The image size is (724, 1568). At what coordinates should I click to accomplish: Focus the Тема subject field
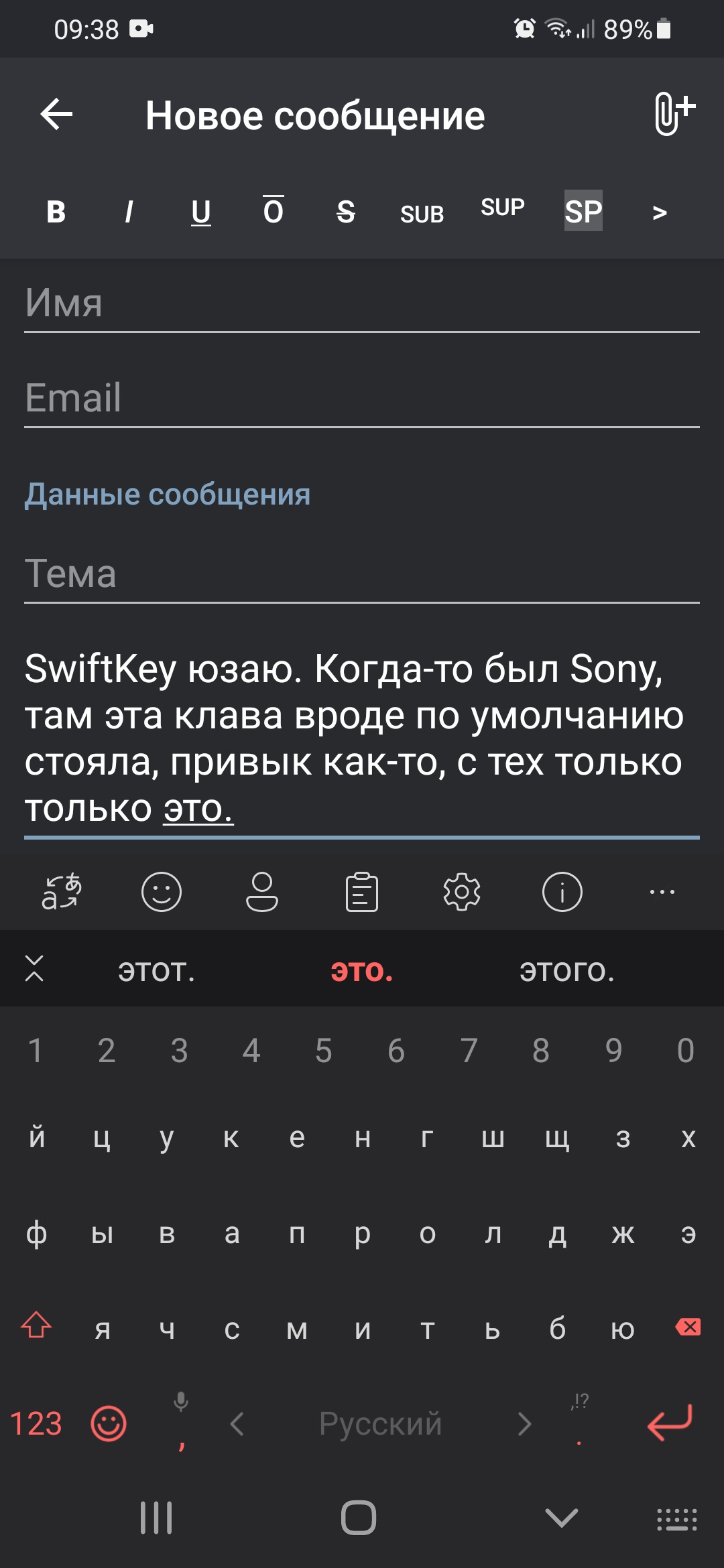pyautogui.click(x=362, y=575)
